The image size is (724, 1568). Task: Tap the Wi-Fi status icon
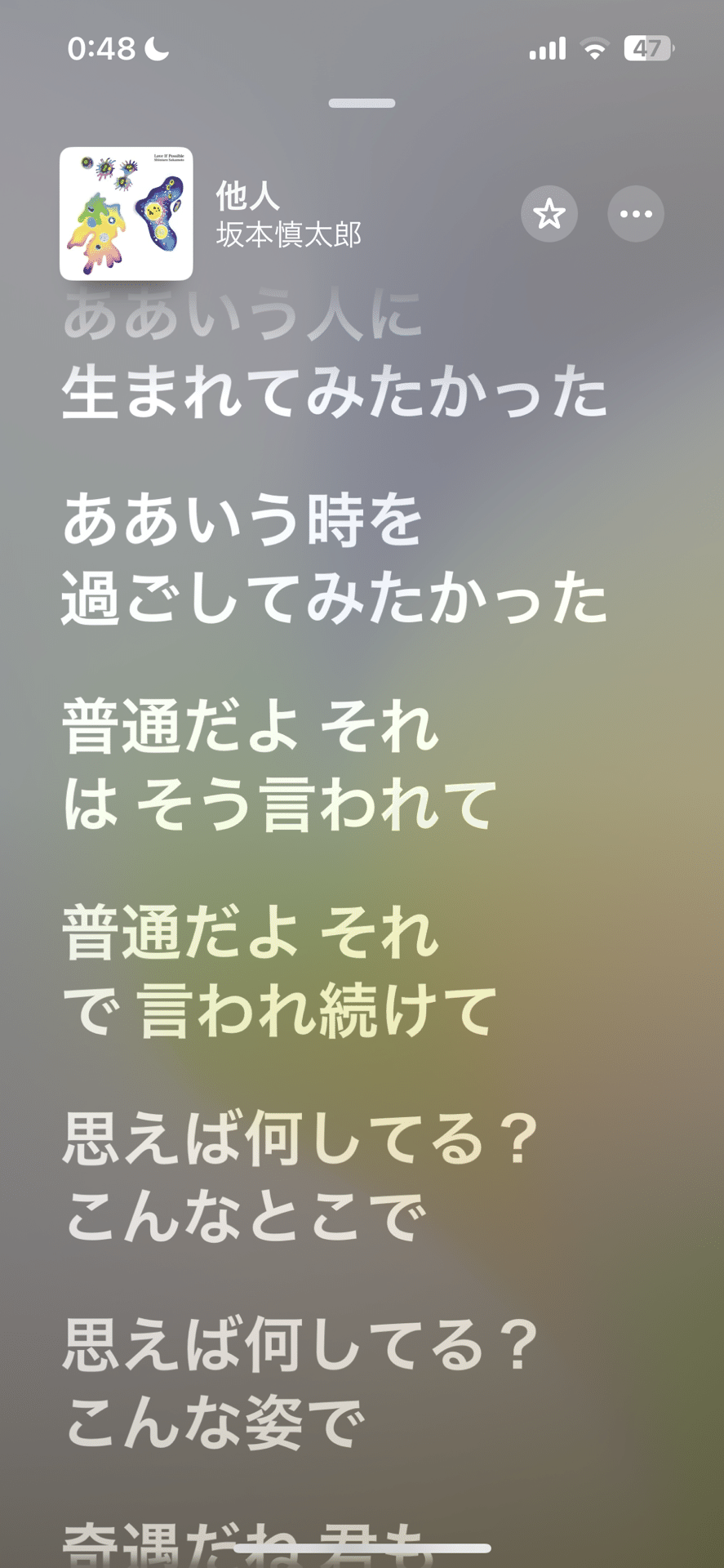[594, 49]
